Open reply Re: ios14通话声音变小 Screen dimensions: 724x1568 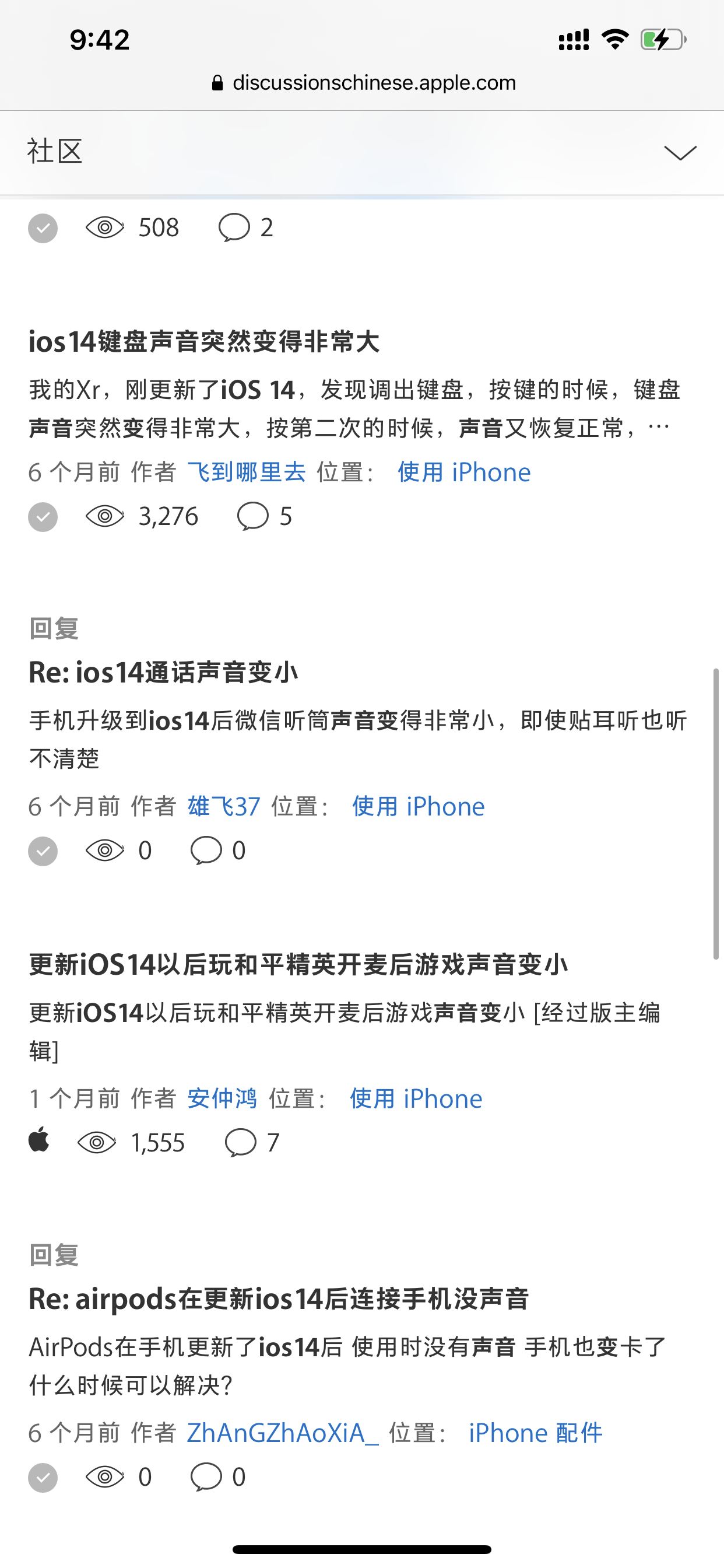[163, 673]
